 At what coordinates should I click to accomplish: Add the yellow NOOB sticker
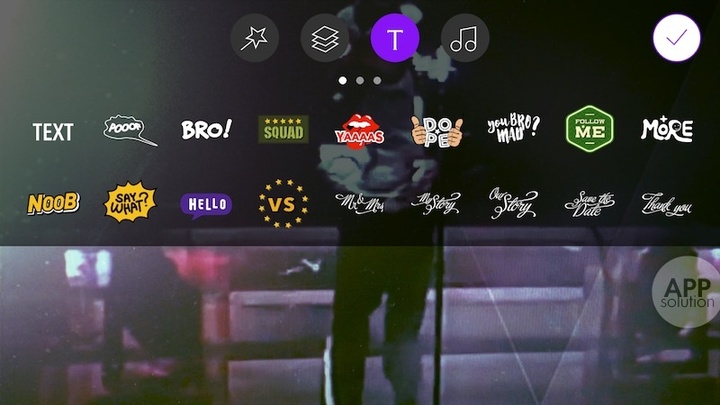click(53, 204)
